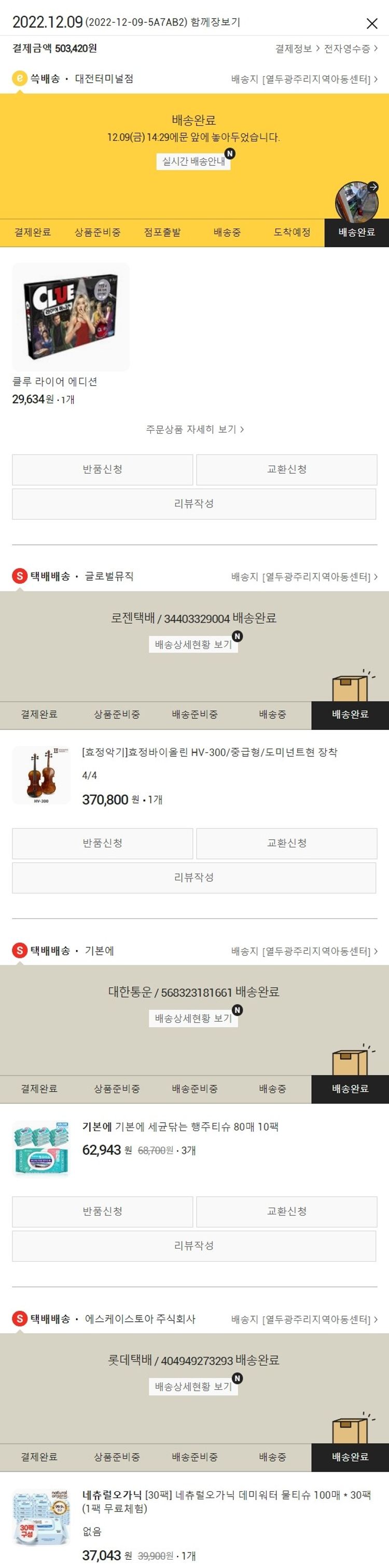Request 반품신청 for 기본에 행주티슈
The height and width of the screenshot is (1568, 389).
coord(102,1211)
